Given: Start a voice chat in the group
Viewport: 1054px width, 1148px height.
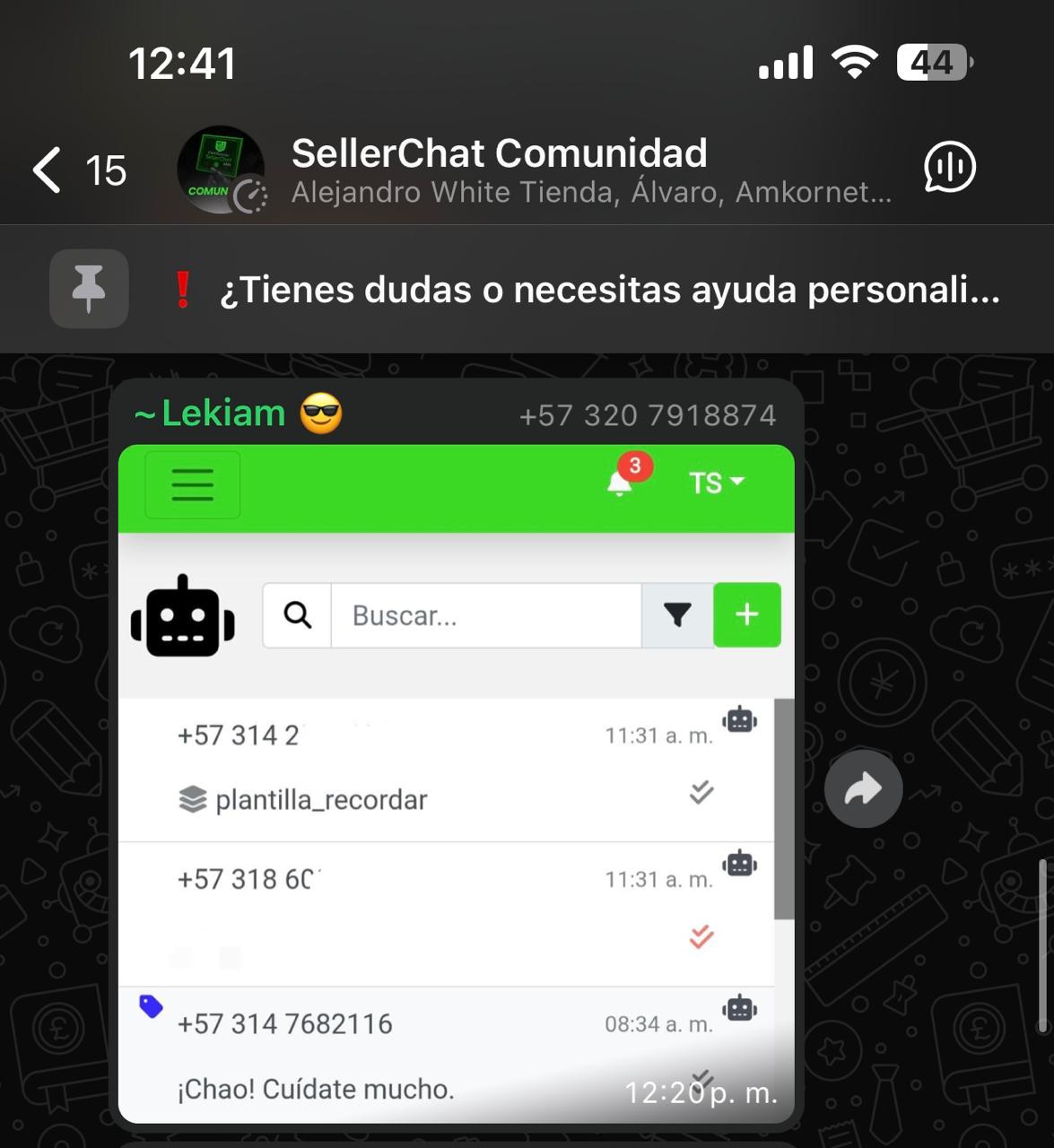Looking at the screenshot, I should tap(949, 168).
